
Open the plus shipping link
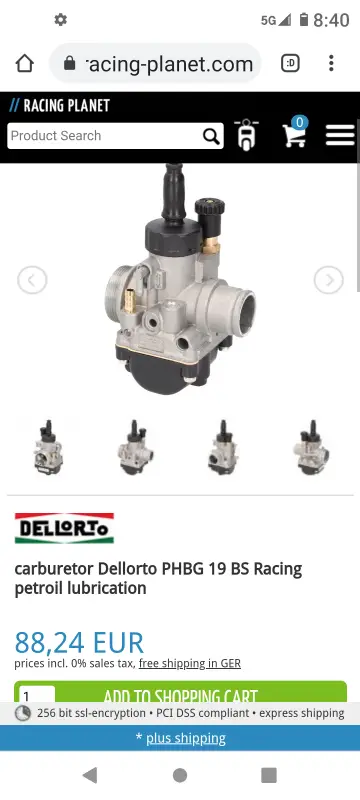coord(186,738)
